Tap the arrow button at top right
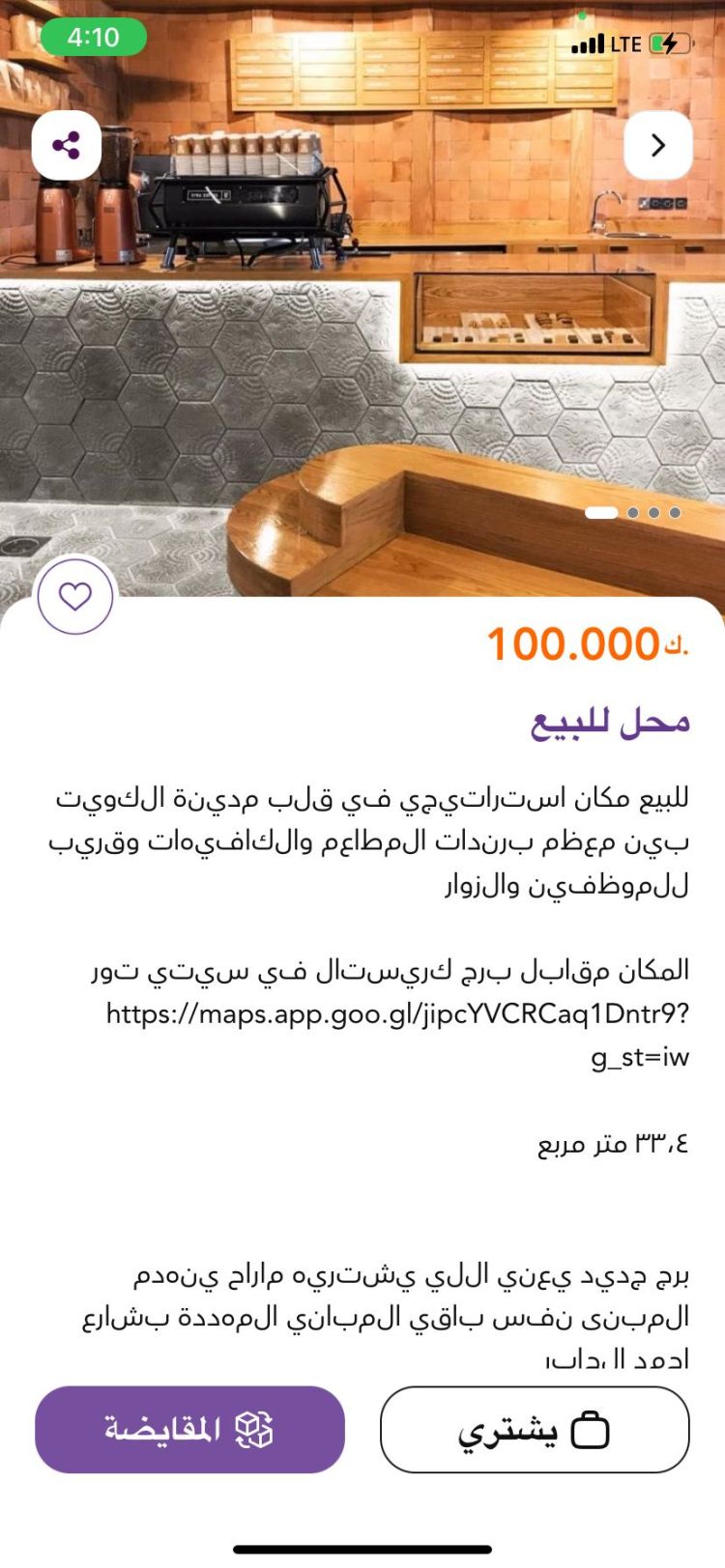This screenshot has width=725, height=1568. pyautogui.click(x=658, y=146)
